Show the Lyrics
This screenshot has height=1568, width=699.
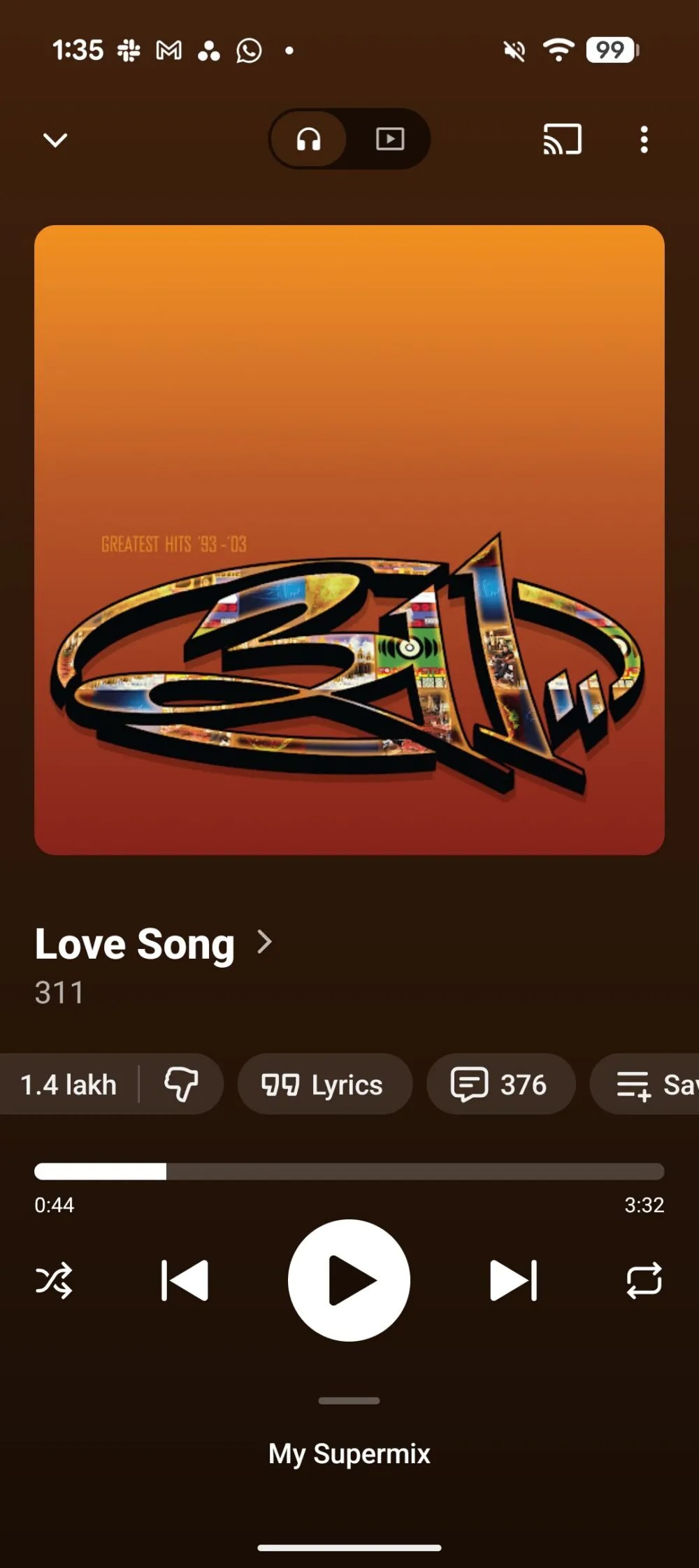(324, 1084)
